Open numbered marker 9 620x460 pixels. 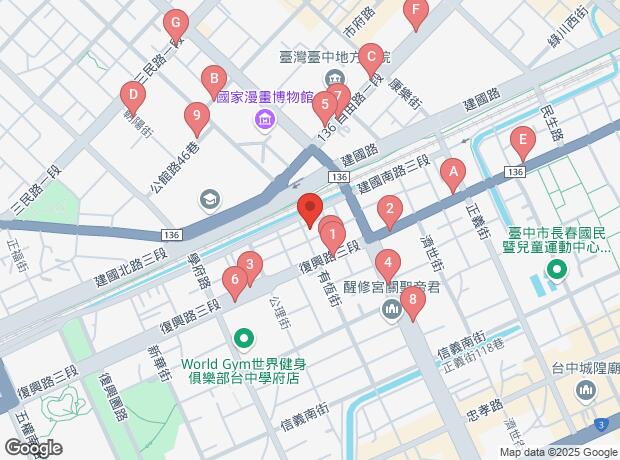(x=197, y=118)
